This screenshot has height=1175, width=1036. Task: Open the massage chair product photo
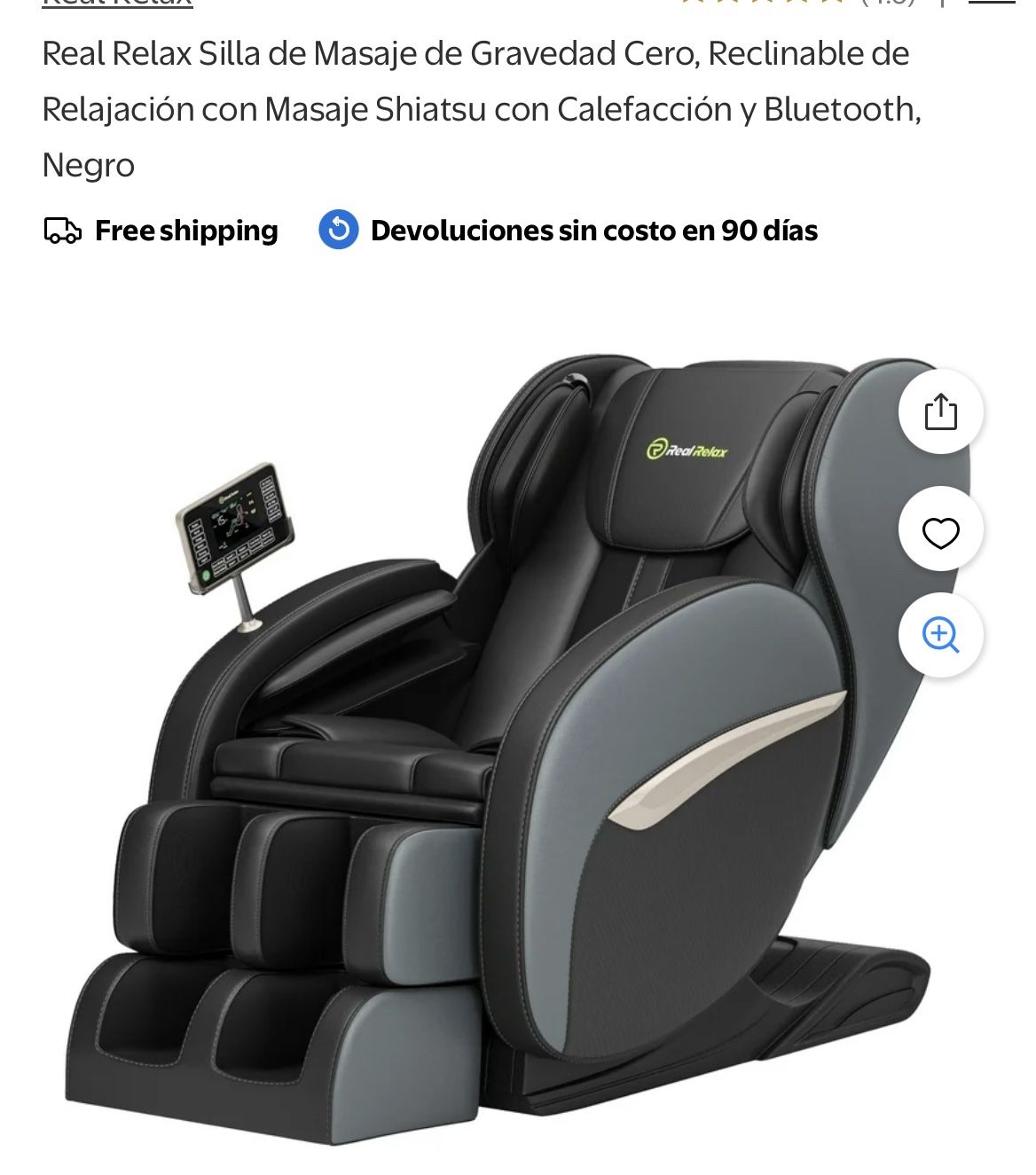click(497, 745)
